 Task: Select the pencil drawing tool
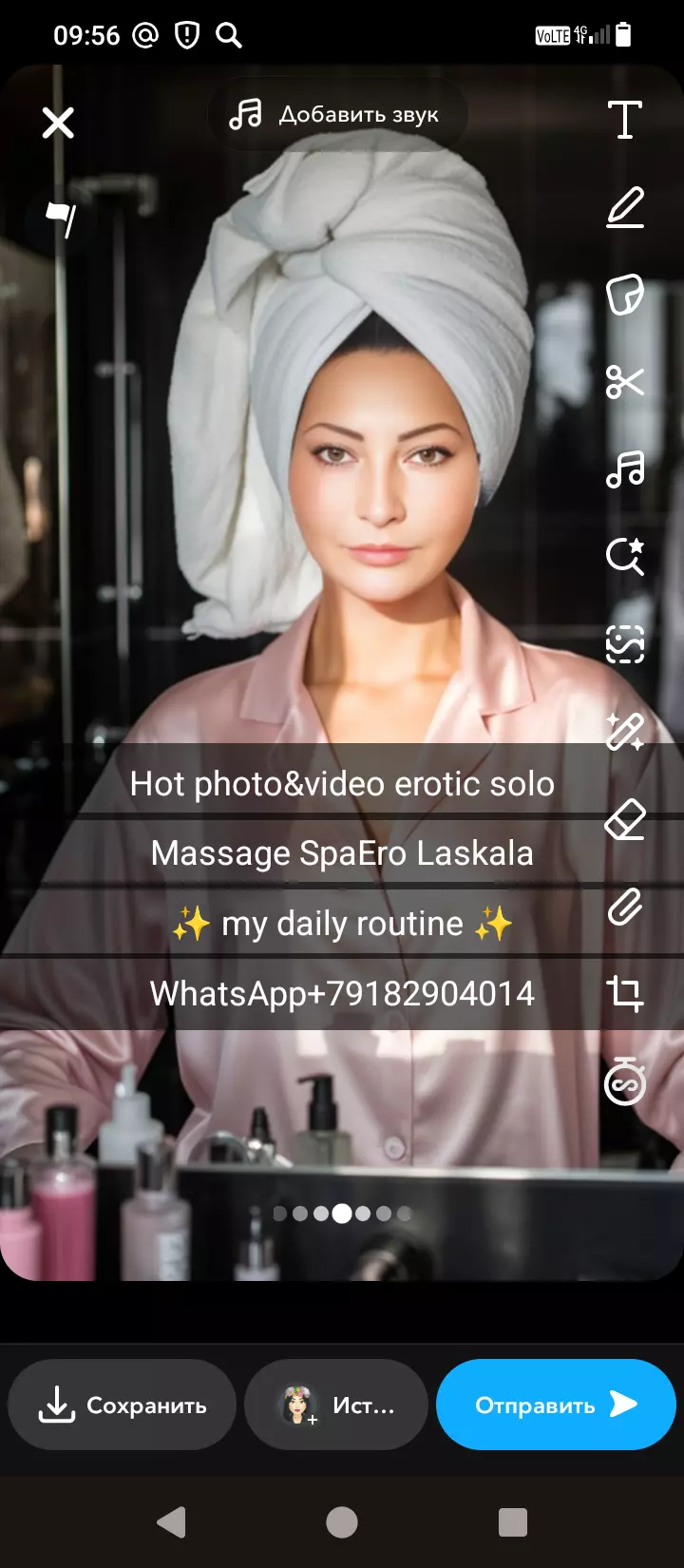[x=624, y=207]
